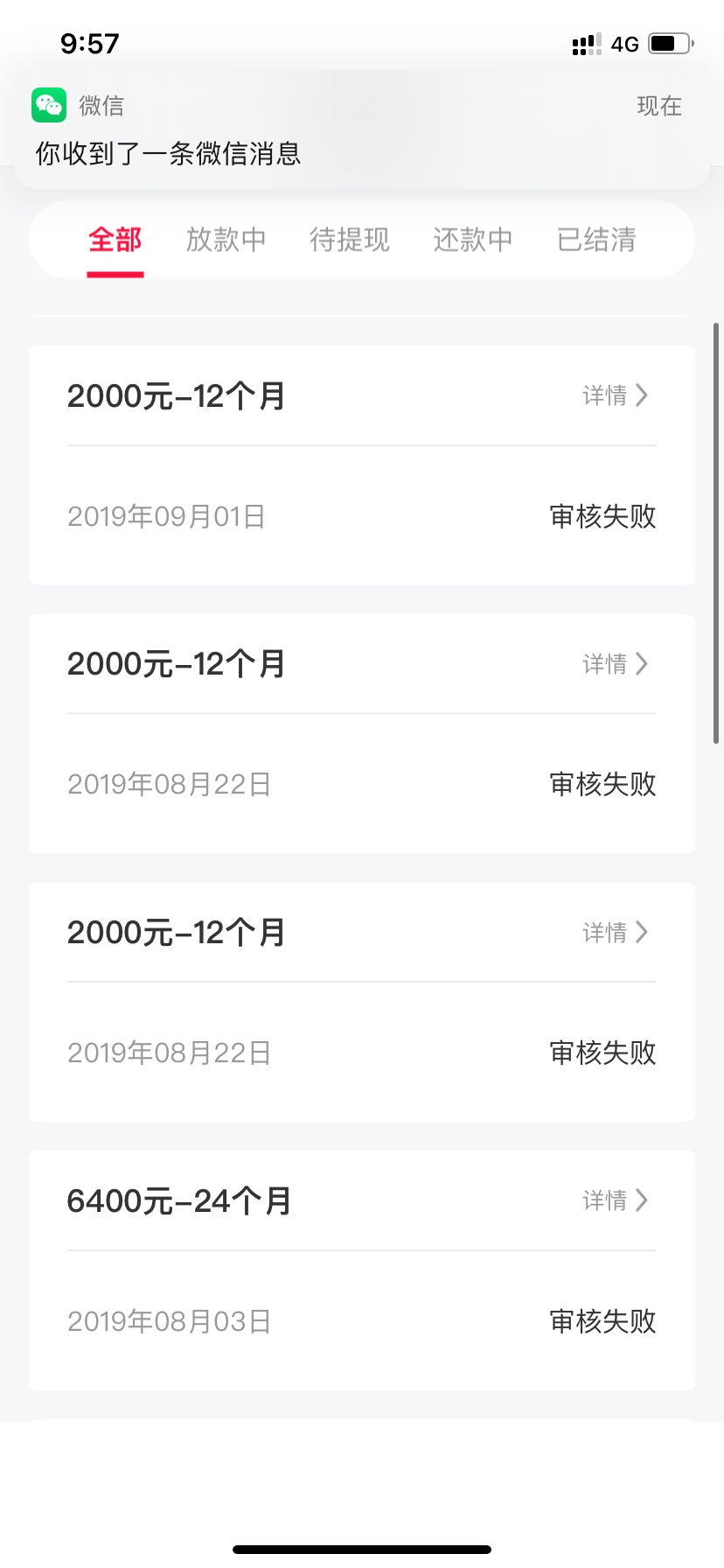Switch to the 放款中 tab

226,240
